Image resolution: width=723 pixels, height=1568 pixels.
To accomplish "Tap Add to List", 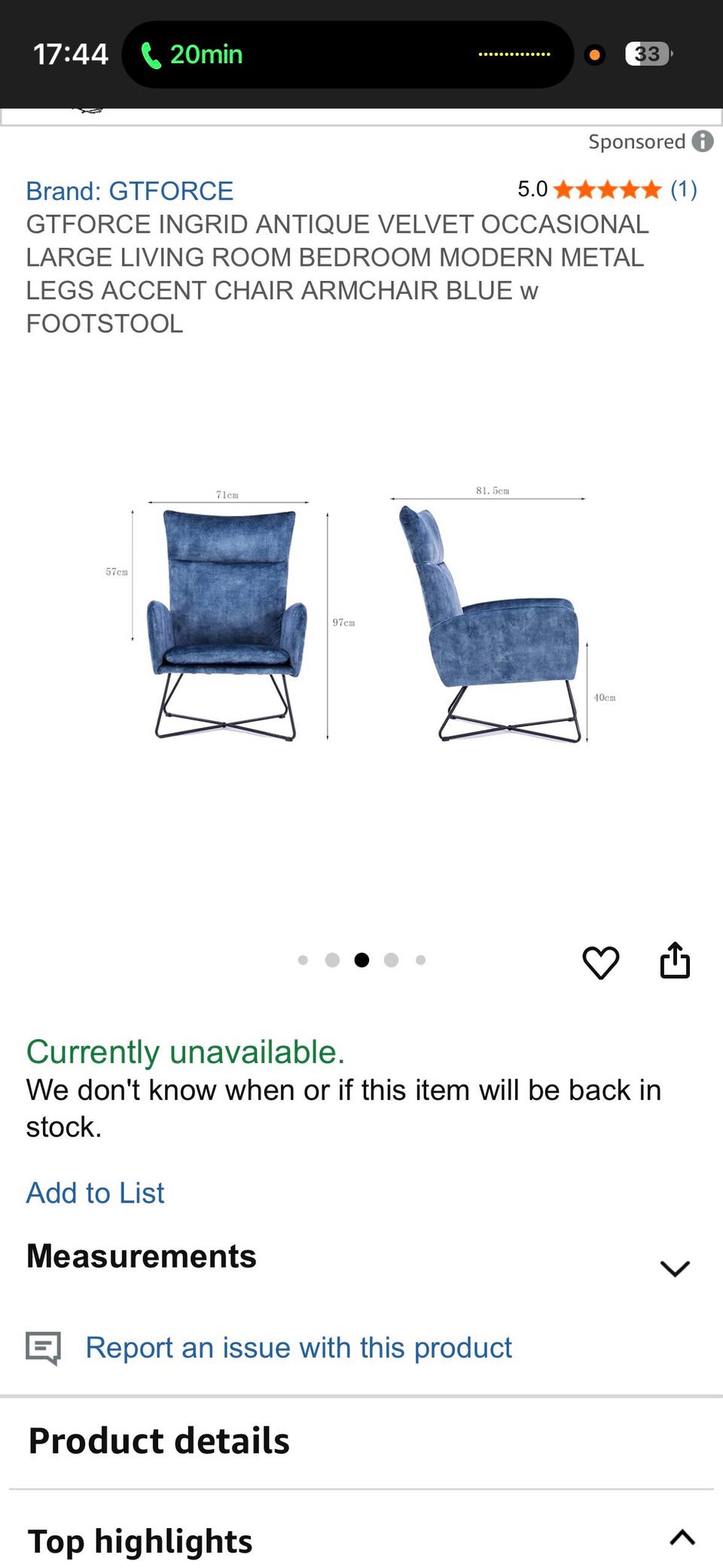I will [x=95, y=1193].
